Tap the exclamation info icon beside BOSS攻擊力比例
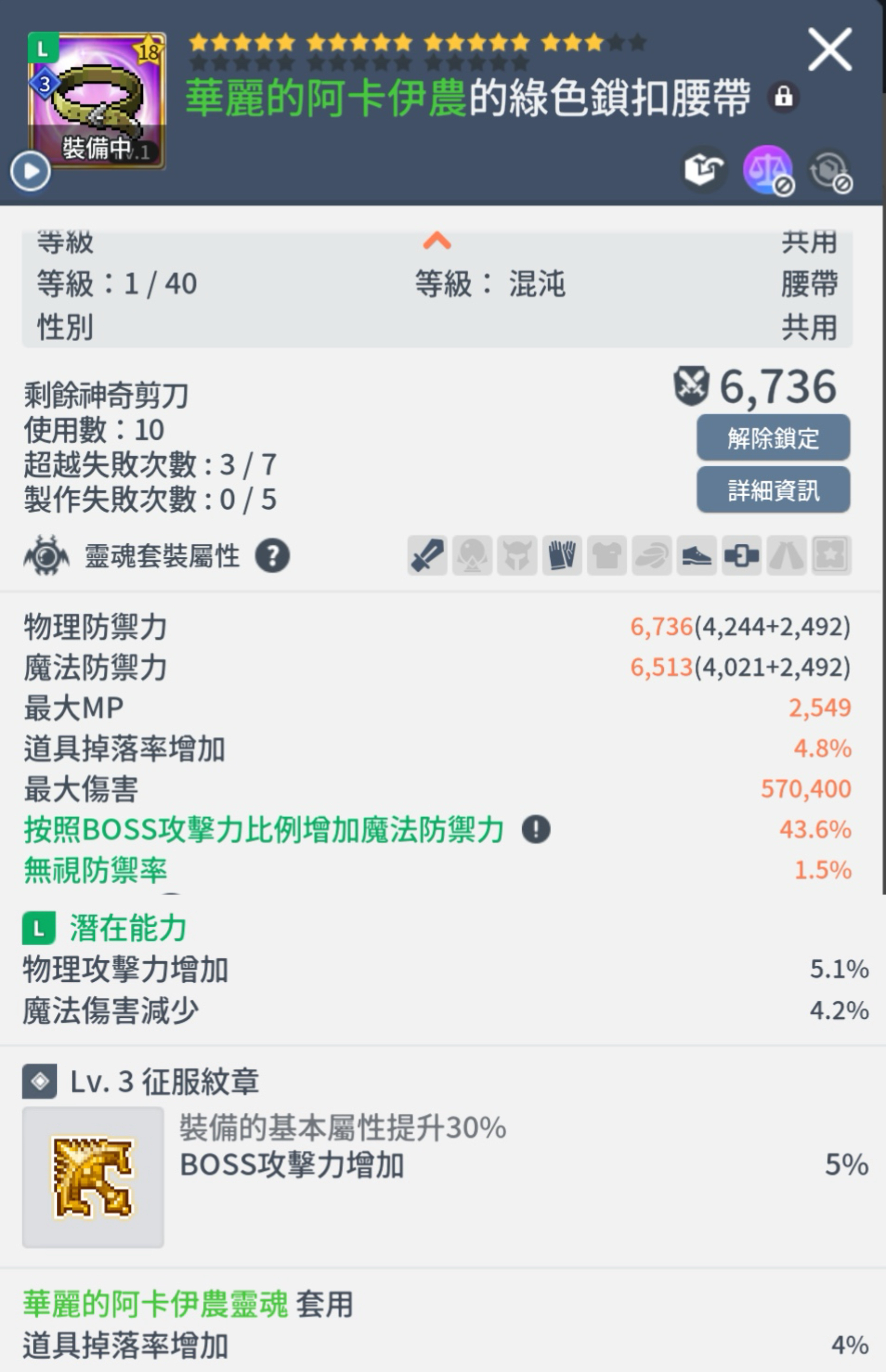Screen dimensions: 886x1372 click(536, 829)
